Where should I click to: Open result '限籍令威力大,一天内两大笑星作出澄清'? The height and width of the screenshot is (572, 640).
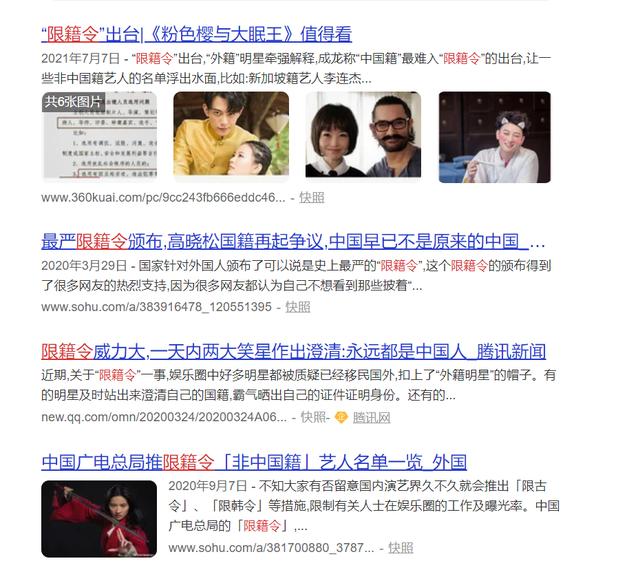[x=294, y=351]
